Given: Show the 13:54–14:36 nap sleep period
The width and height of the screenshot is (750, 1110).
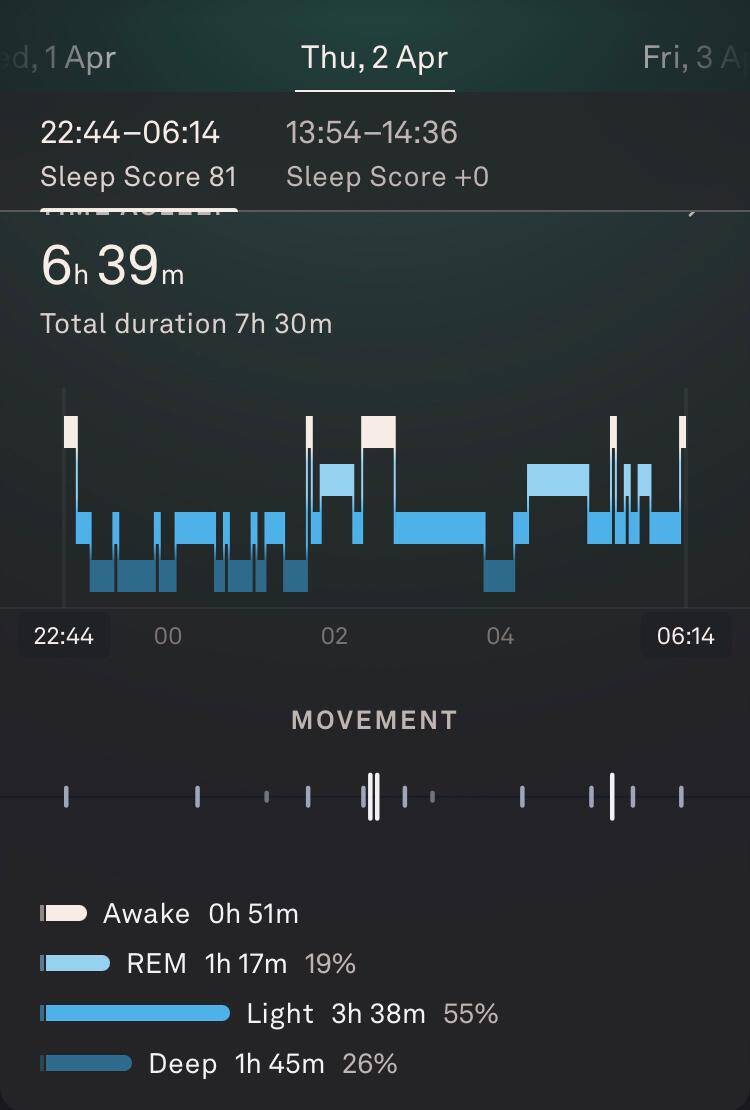Looking at the screenshot, I should 386,154.
